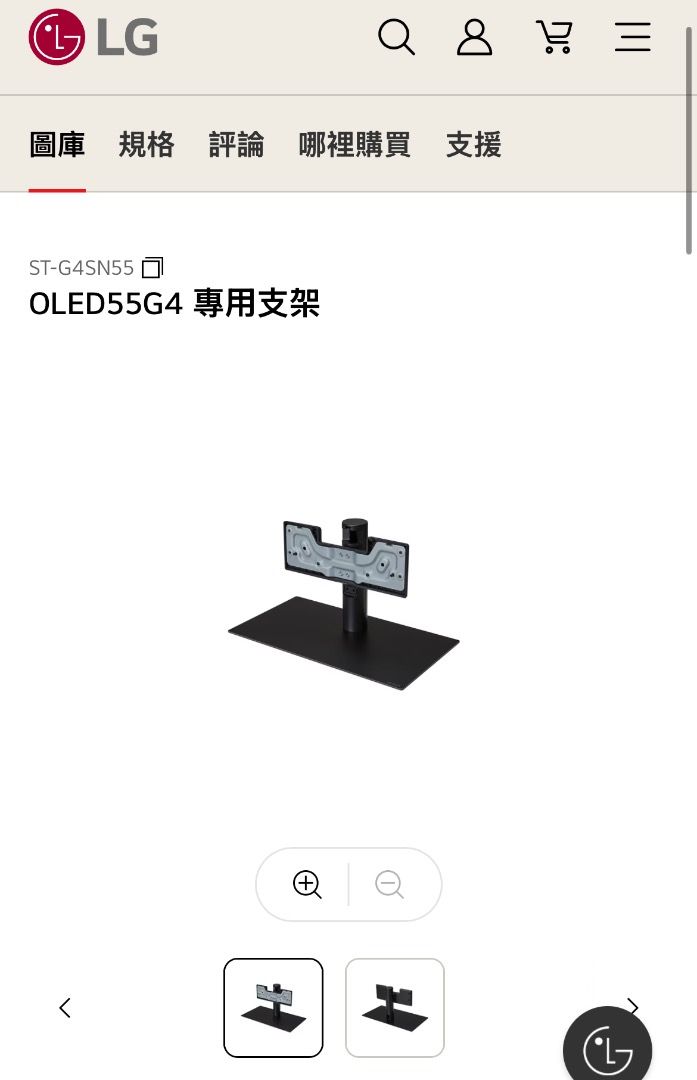Open the LG chat assistant bubble

point(607,1050)
